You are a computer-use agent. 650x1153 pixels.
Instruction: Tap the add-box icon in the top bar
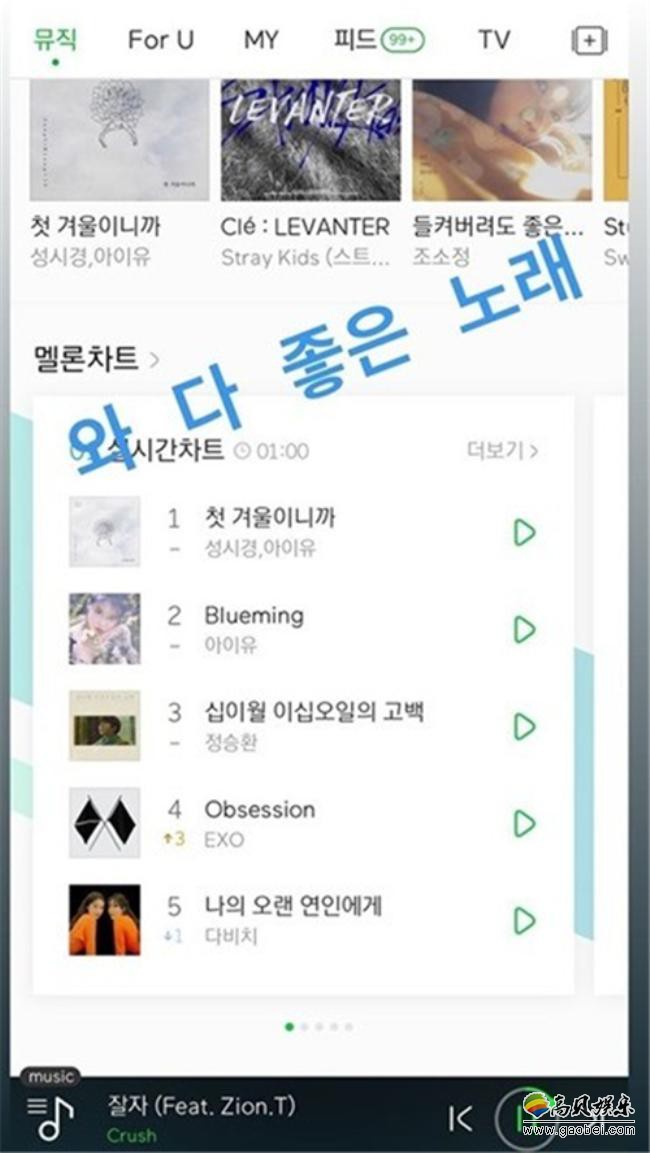coord(589,41)
